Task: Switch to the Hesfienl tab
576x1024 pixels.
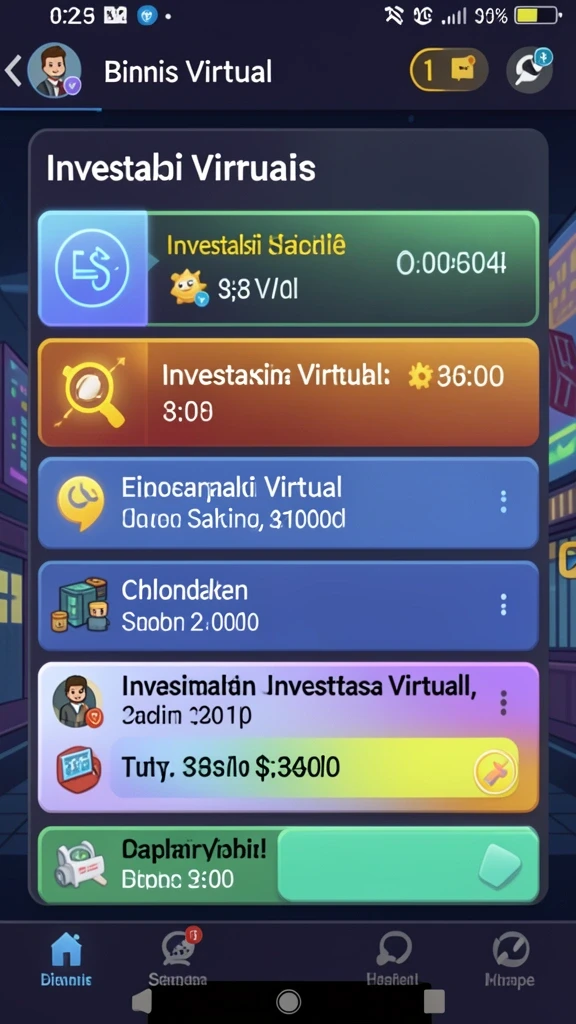Action: [x=392, y=956]
